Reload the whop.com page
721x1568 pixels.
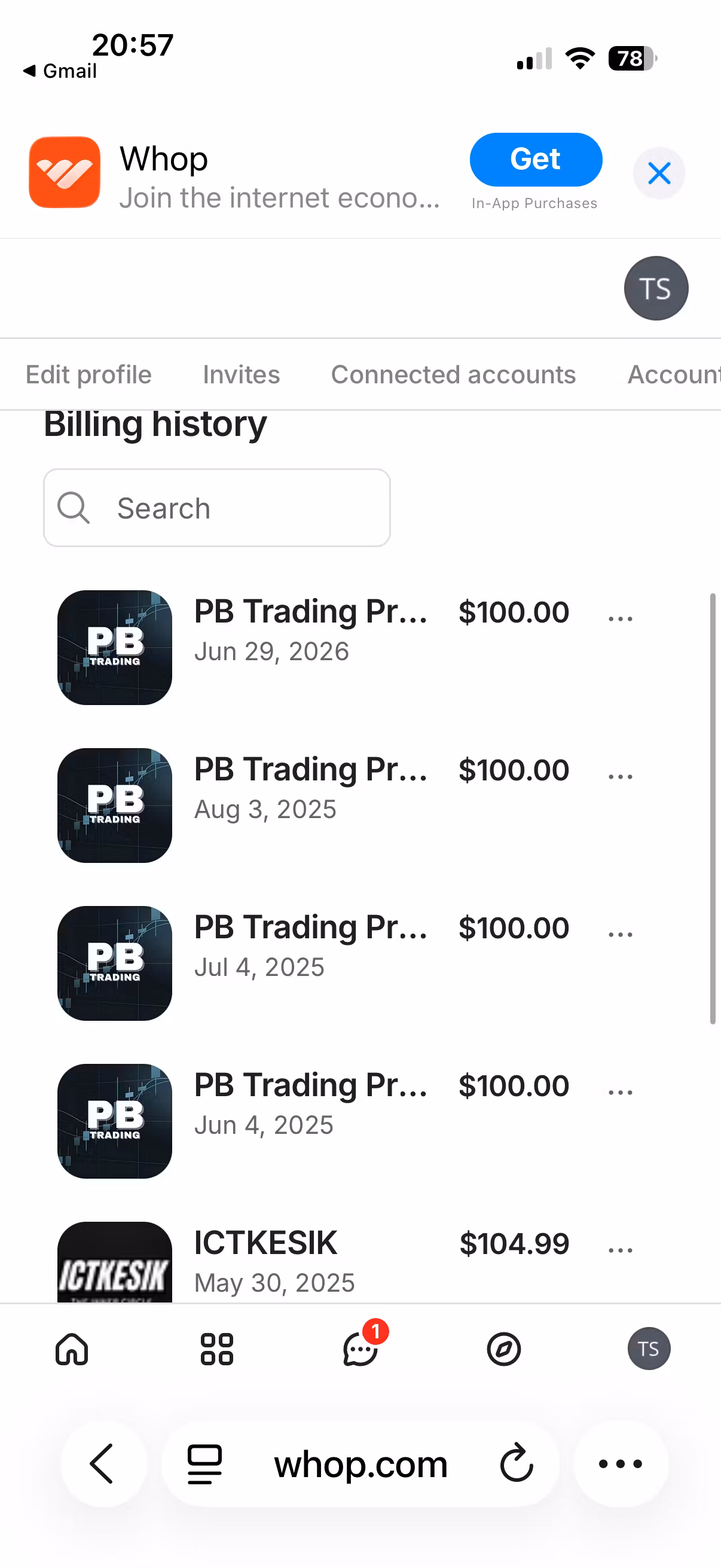(x=516, y=1463)
